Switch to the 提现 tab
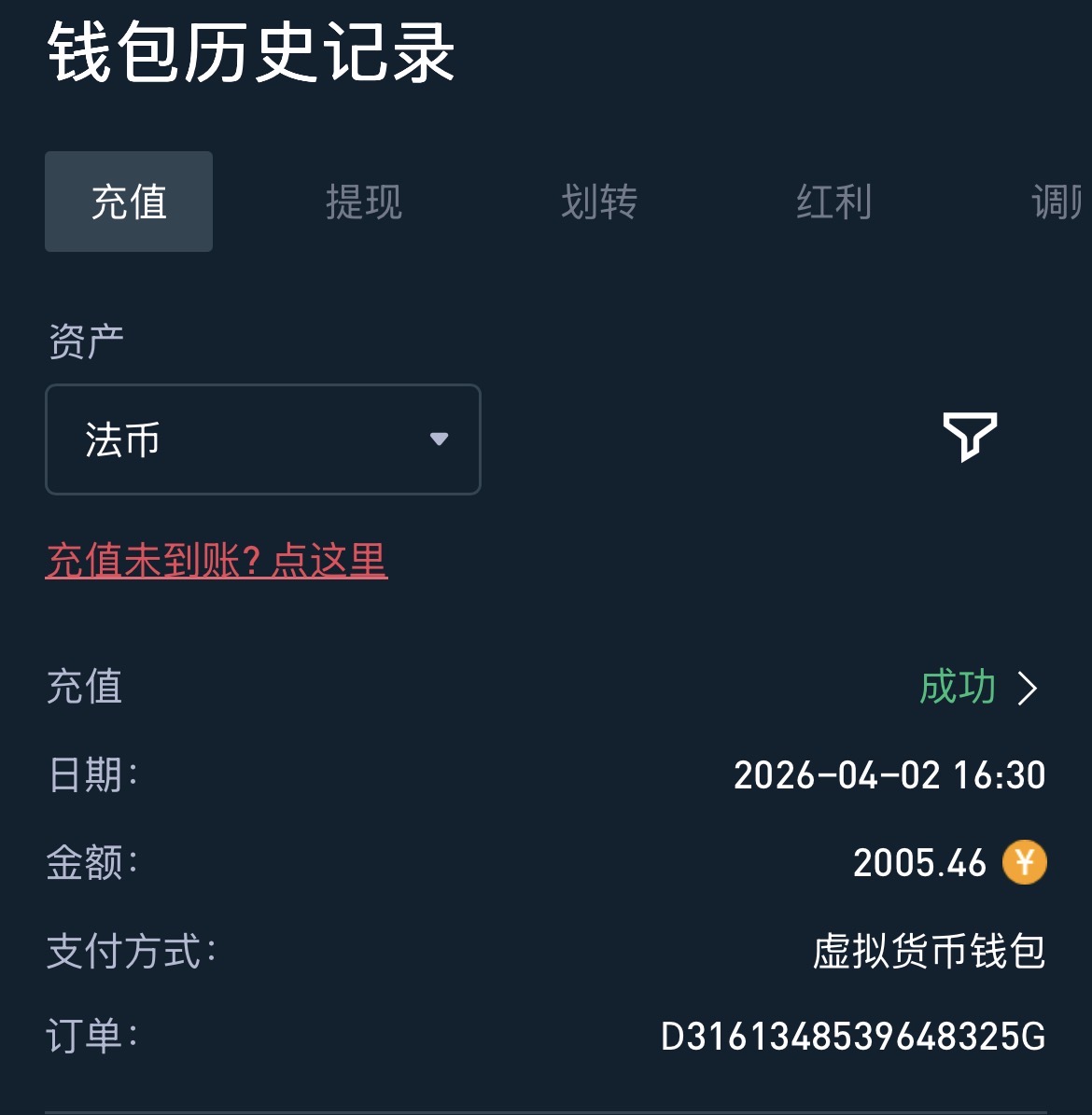The height and width of the screenshot is (1115, 1092). tap(364, 202)
